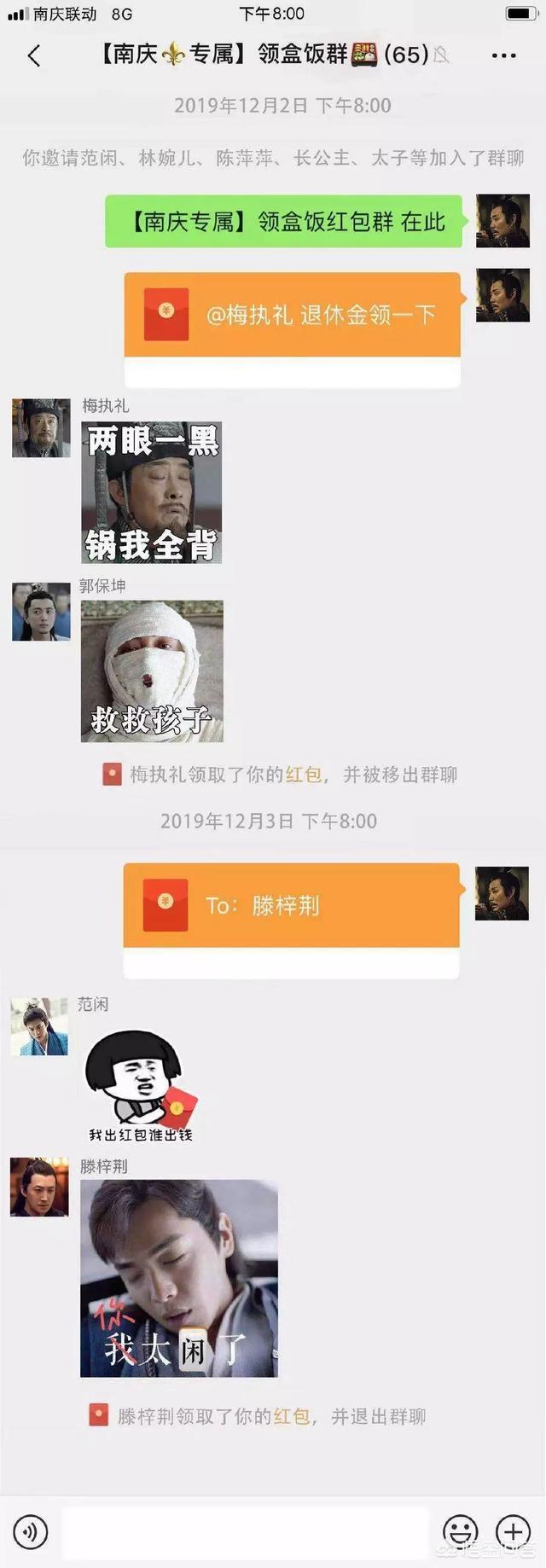
Task: Open 梅执礼's 两眼一黑 sticker
Action: [x=152, y=492]
